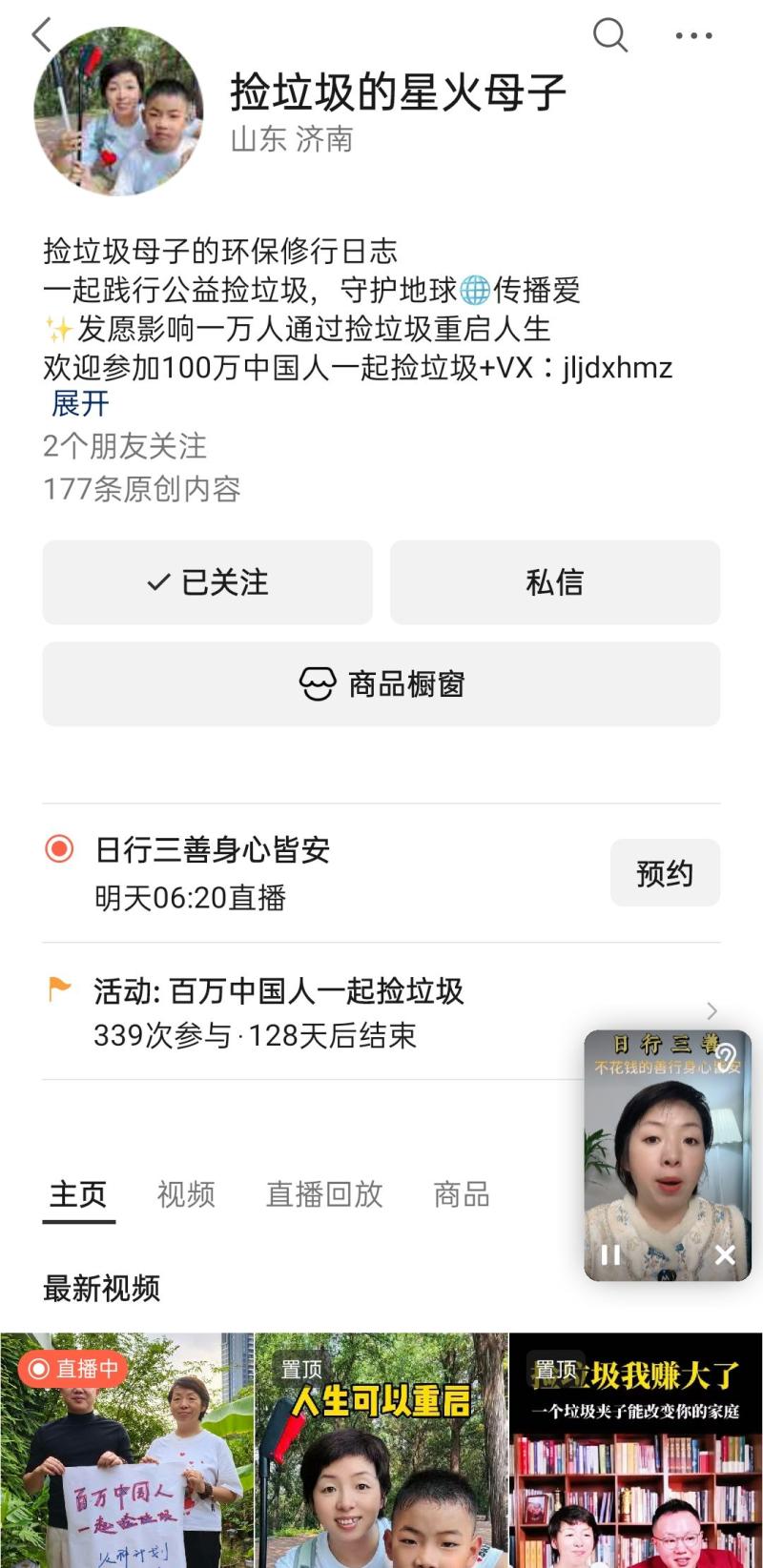
Task: Reserve the 06:20 livestream with 预约
Action: [x=664, y=873]
